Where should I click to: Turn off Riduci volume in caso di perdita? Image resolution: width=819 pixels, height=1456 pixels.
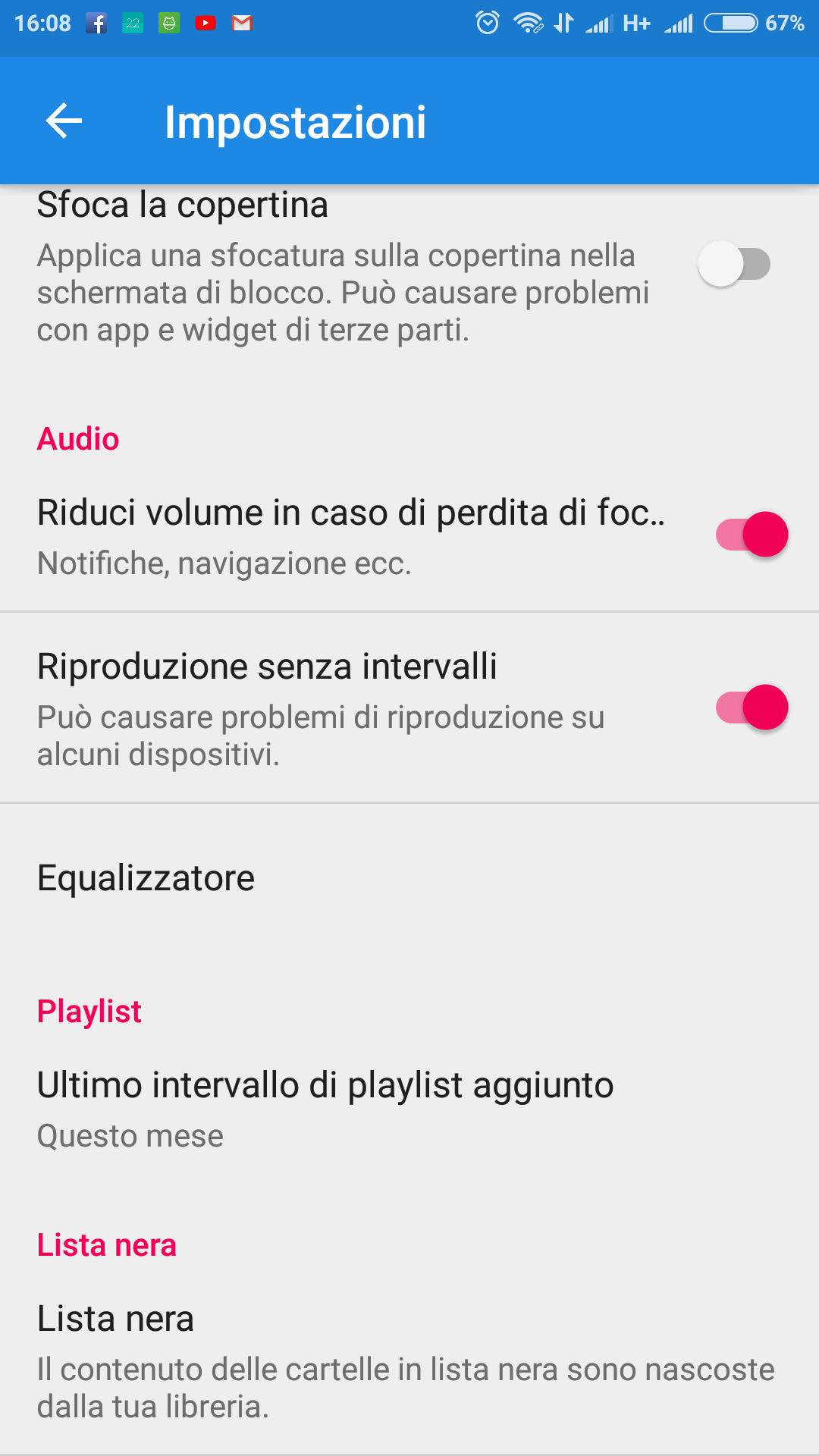pos(752,535)
